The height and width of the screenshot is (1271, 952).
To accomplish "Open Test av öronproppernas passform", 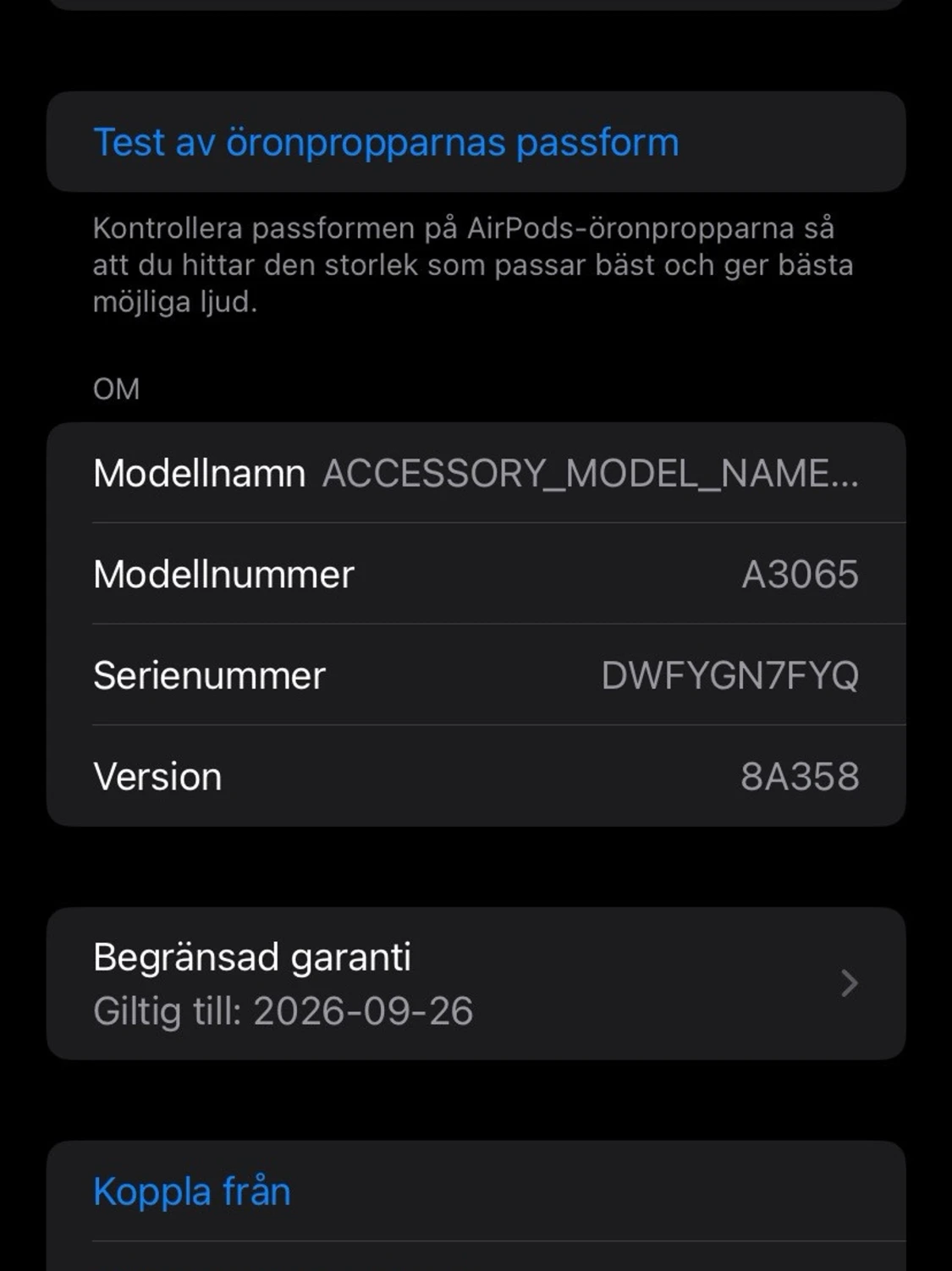I will pos(385,141).
